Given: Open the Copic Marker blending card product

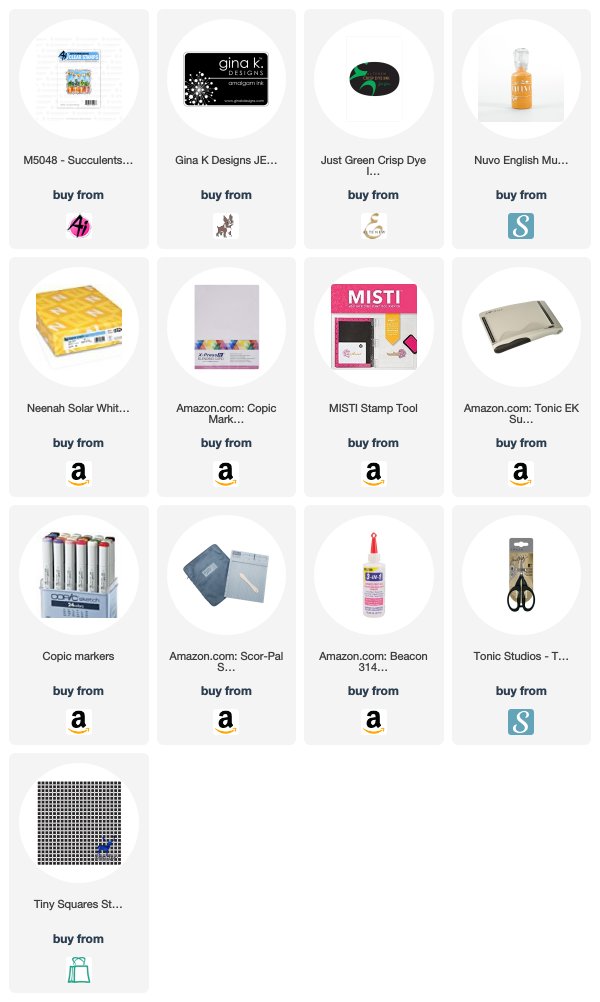Looking at the screenshot, I should (226, 327).
